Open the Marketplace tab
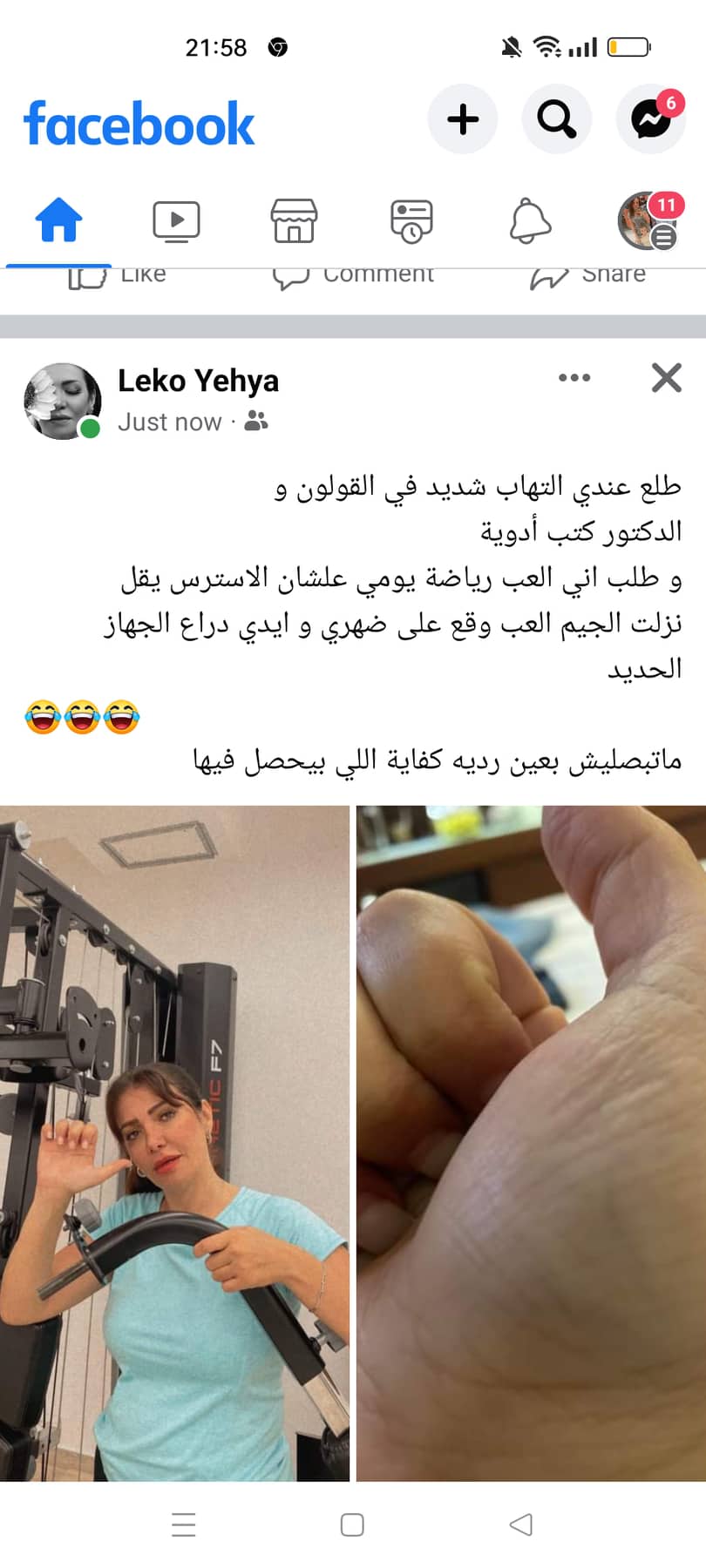The width and height of the screenshot is (706, 1568). tap(294, 220)
